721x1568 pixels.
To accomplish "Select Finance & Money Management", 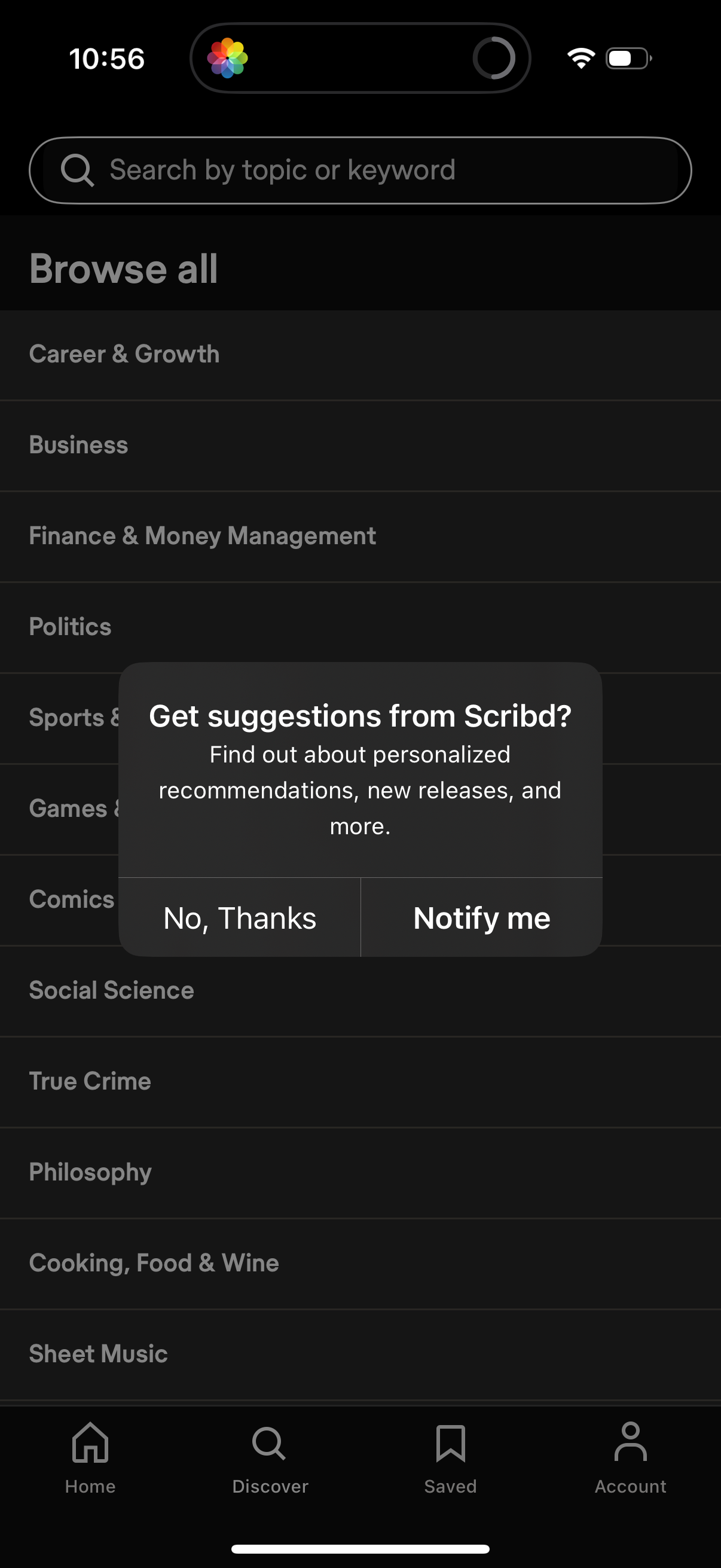I will click(203, 536).
